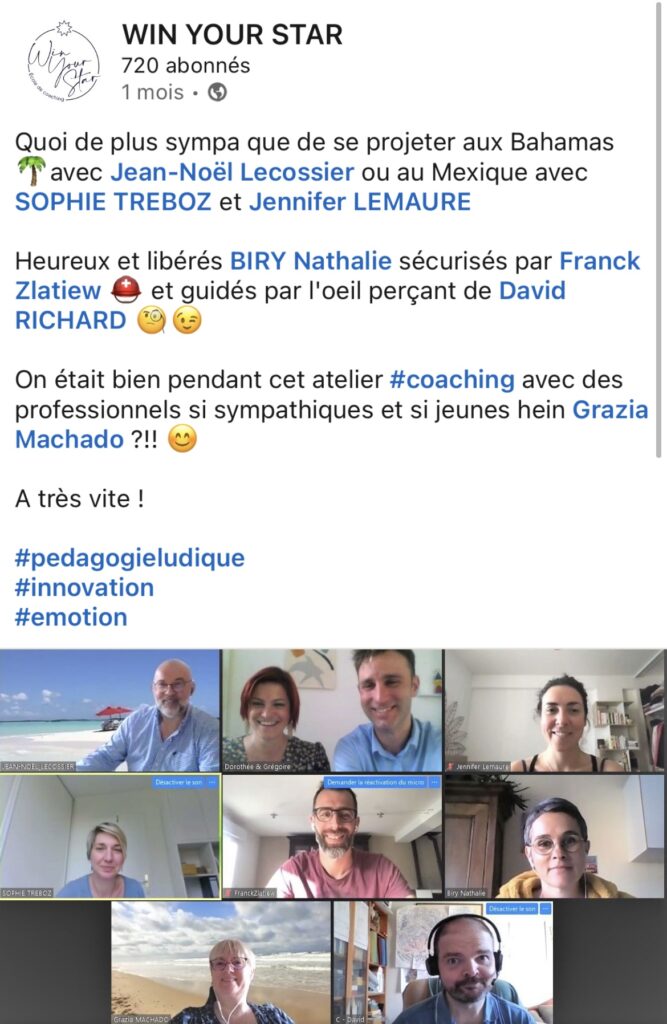This screenshot has width=667, height=1024.
Task: Tap the WIN YOUR STAR logo avatar
Action: point(63,63)
